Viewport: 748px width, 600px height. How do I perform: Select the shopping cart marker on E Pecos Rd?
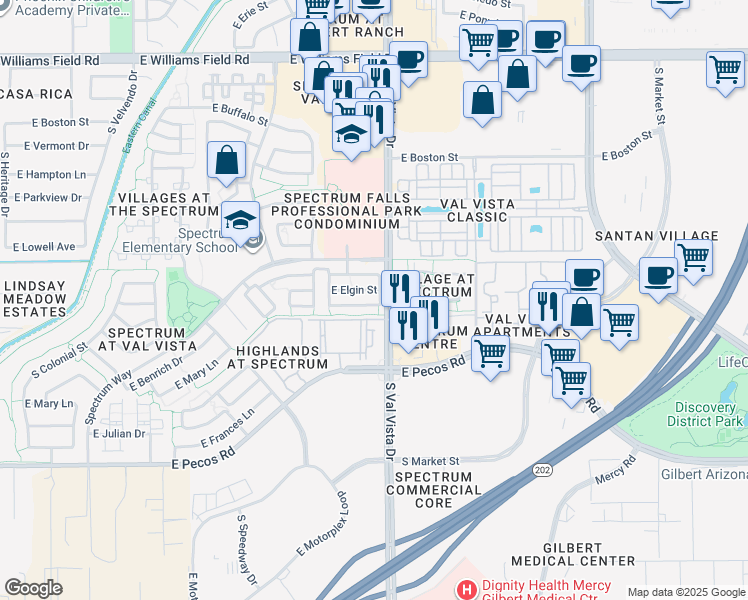490,354
